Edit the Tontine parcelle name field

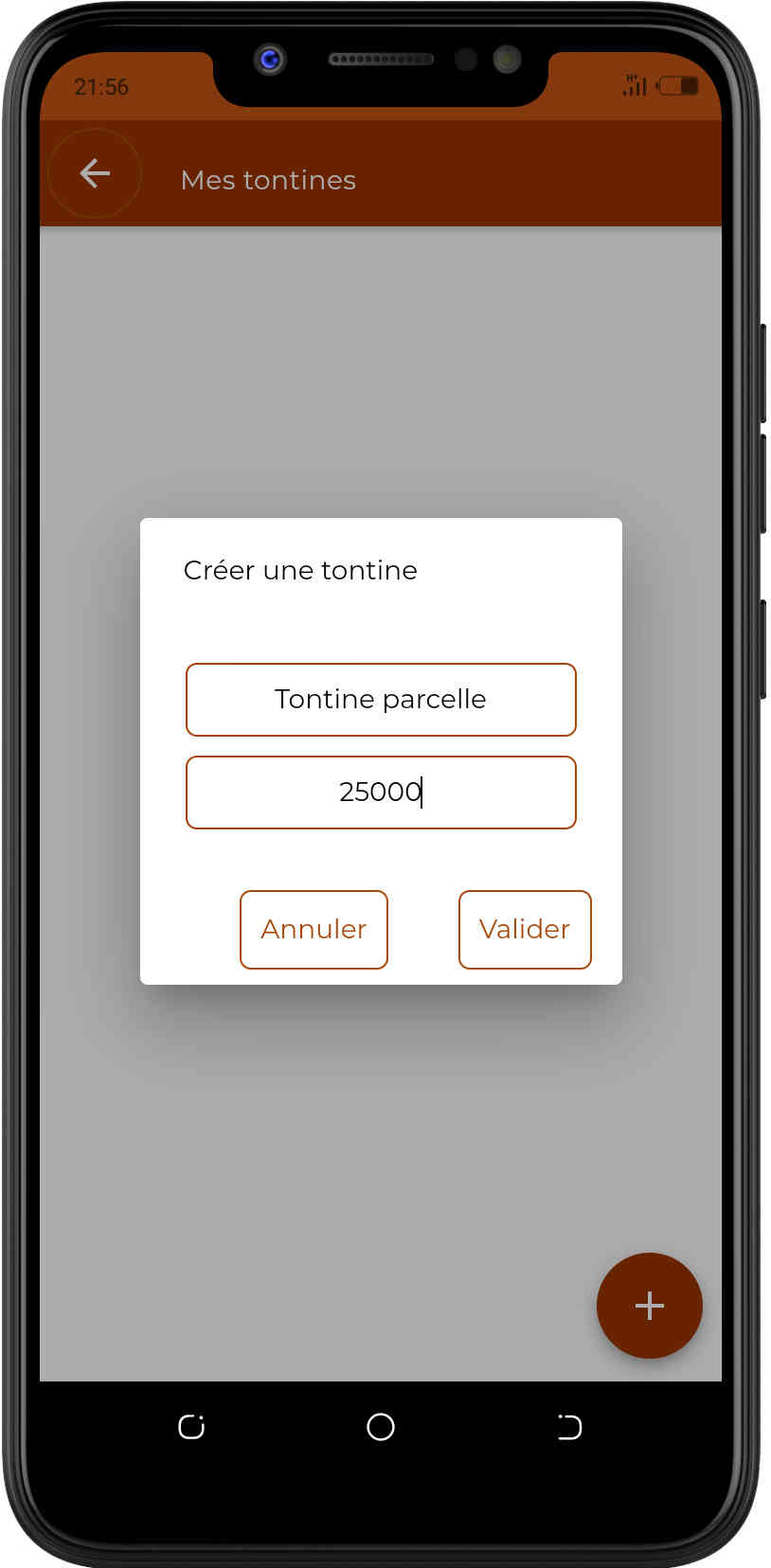pyautogui.click(x=381, y=700)
